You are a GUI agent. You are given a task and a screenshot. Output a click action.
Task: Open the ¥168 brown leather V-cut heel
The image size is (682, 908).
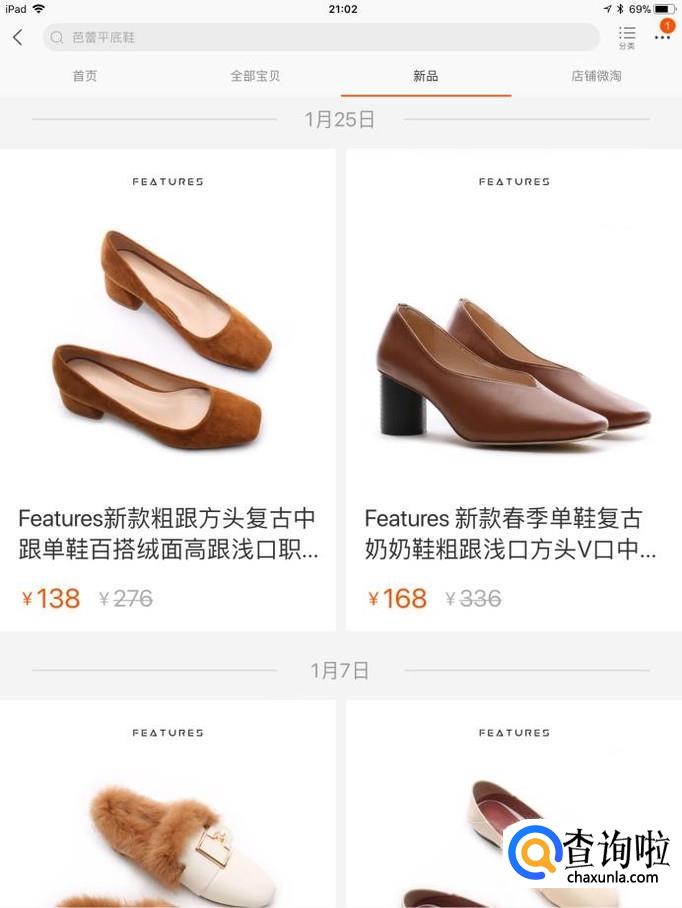tap(514, 390)
